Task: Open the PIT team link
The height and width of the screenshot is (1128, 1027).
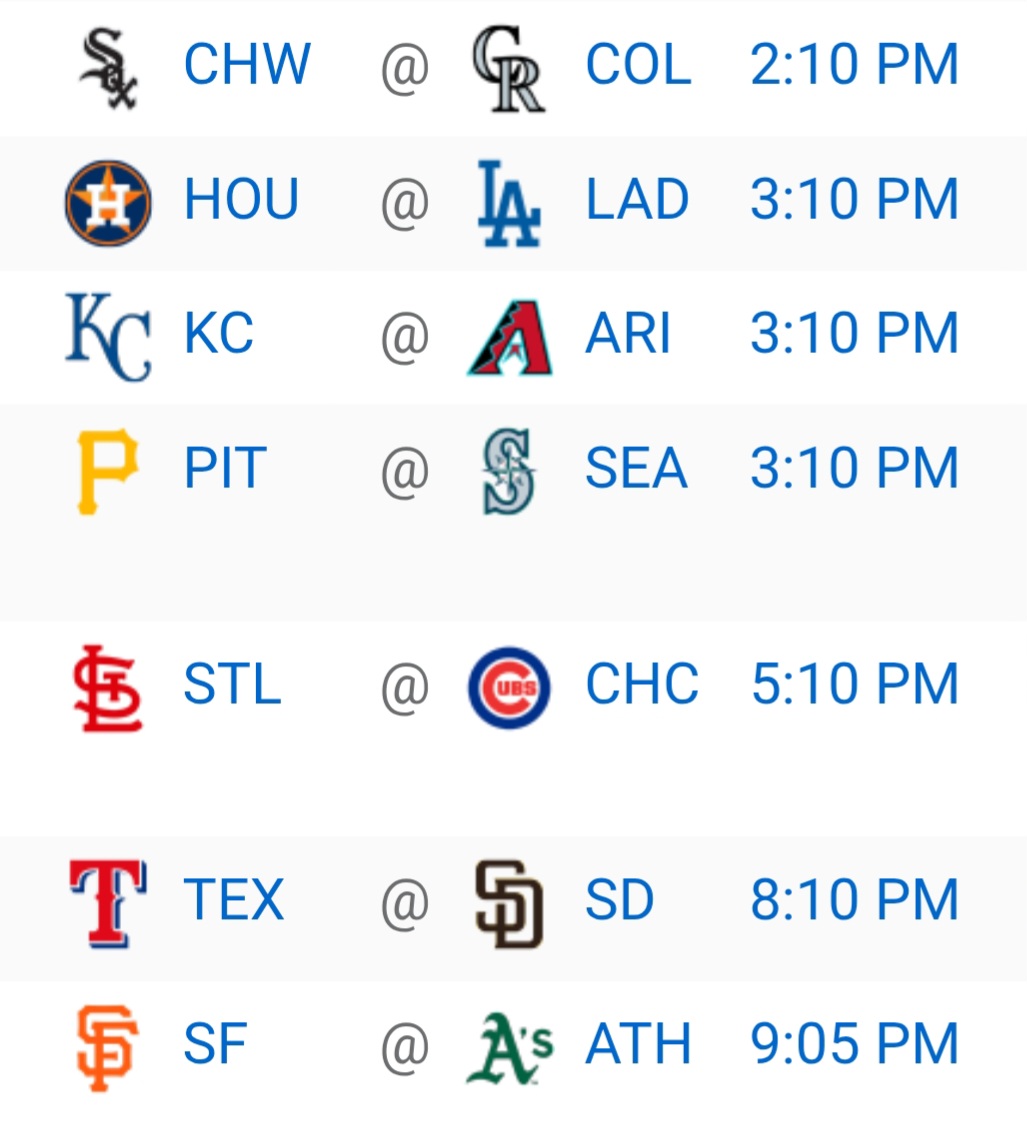Action: coord(225,468)
